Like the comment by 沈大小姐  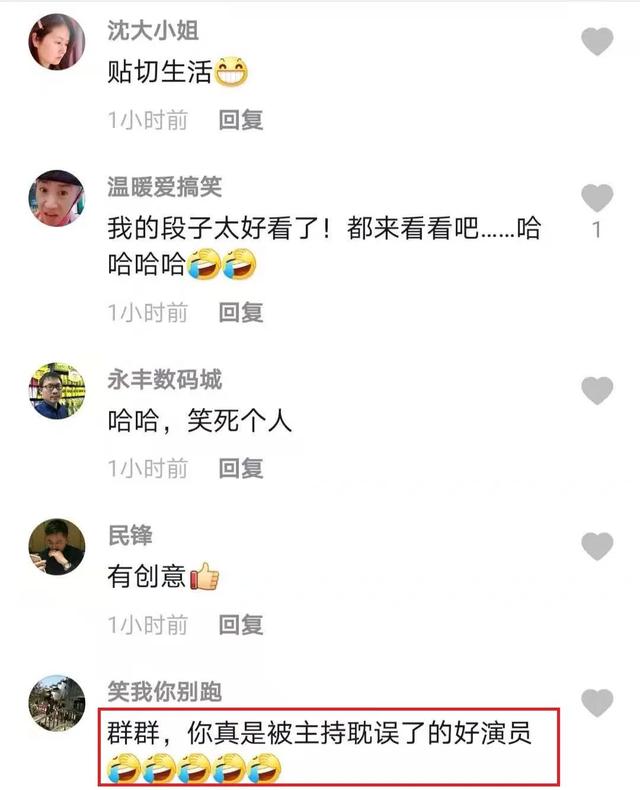pos(597,42)
